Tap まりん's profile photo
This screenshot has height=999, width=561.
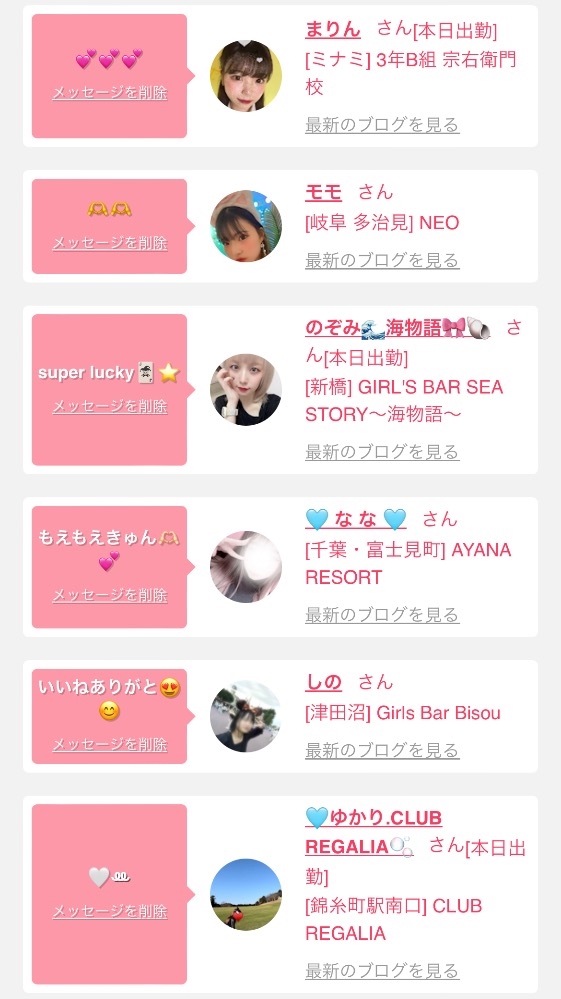(x=246, y=76)
